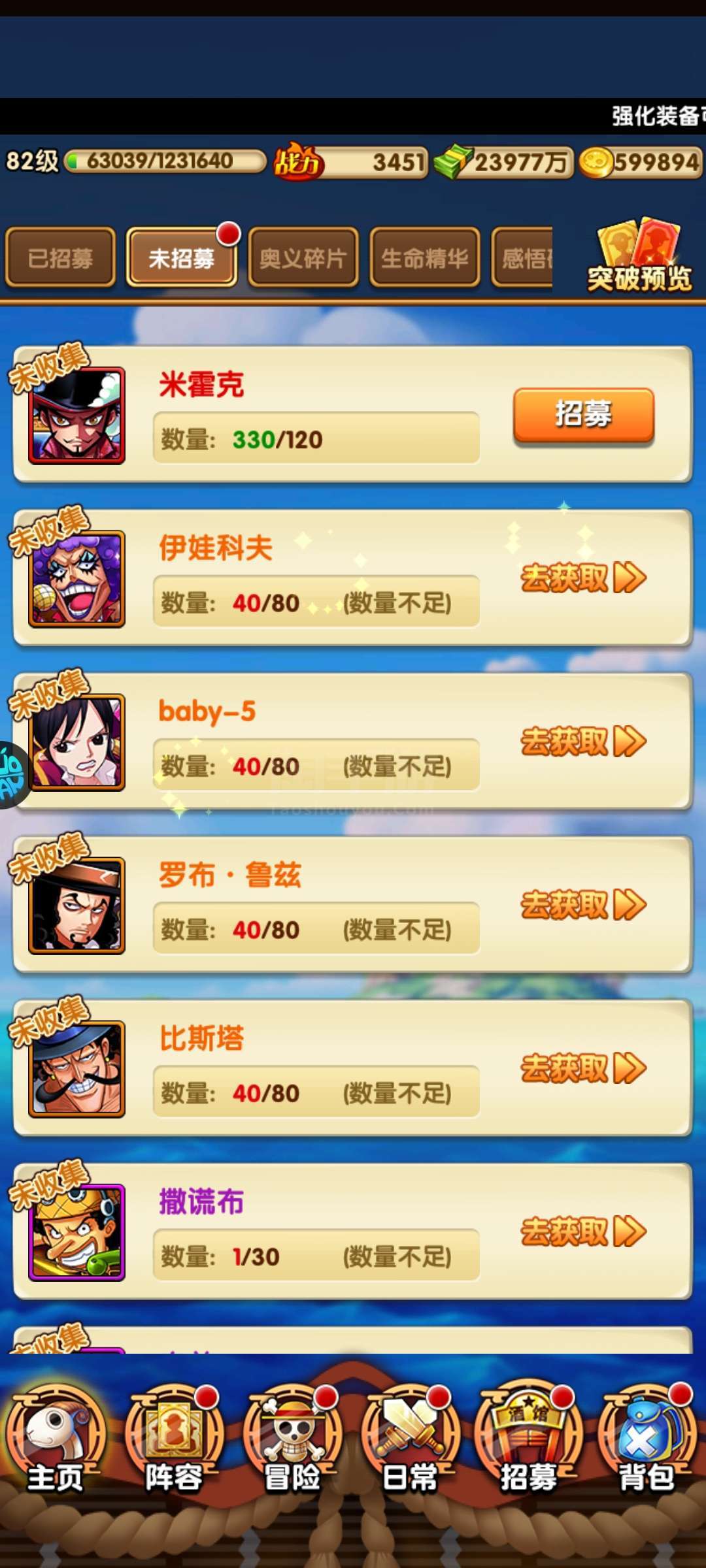Tap 去获取 for 撒谎布
The image size is (706, 1568).
pos(584,1232)
